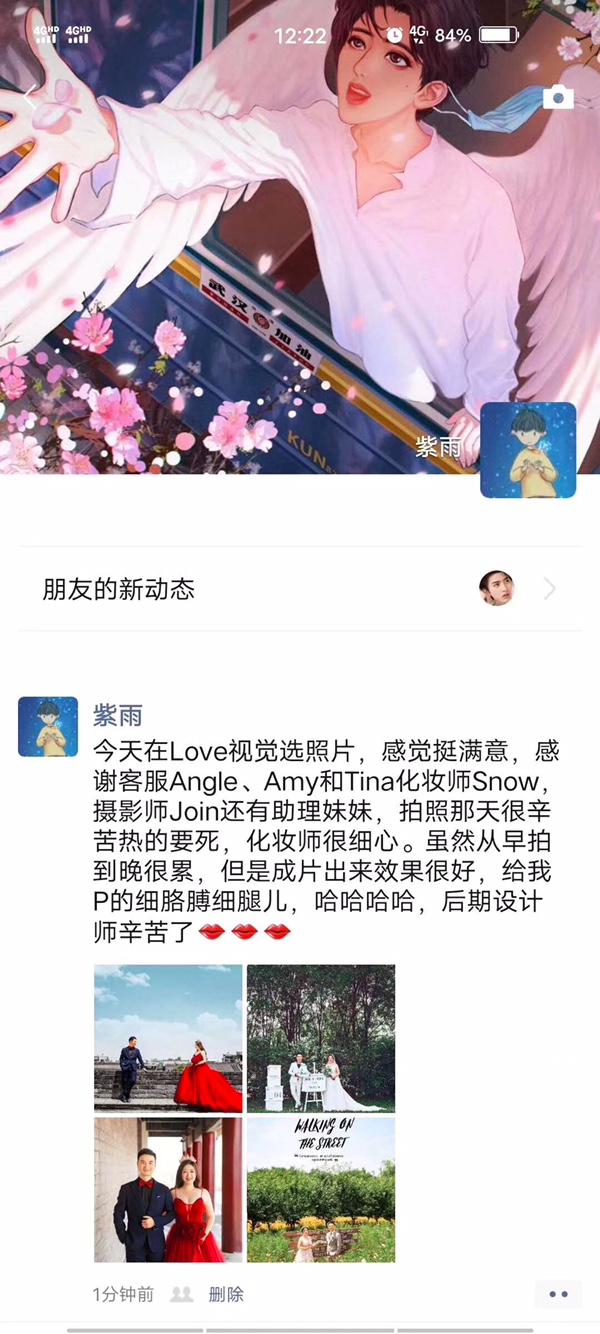
Task: Open 紫雨's profile avatar on the cover
Action: tap(528, 450)
